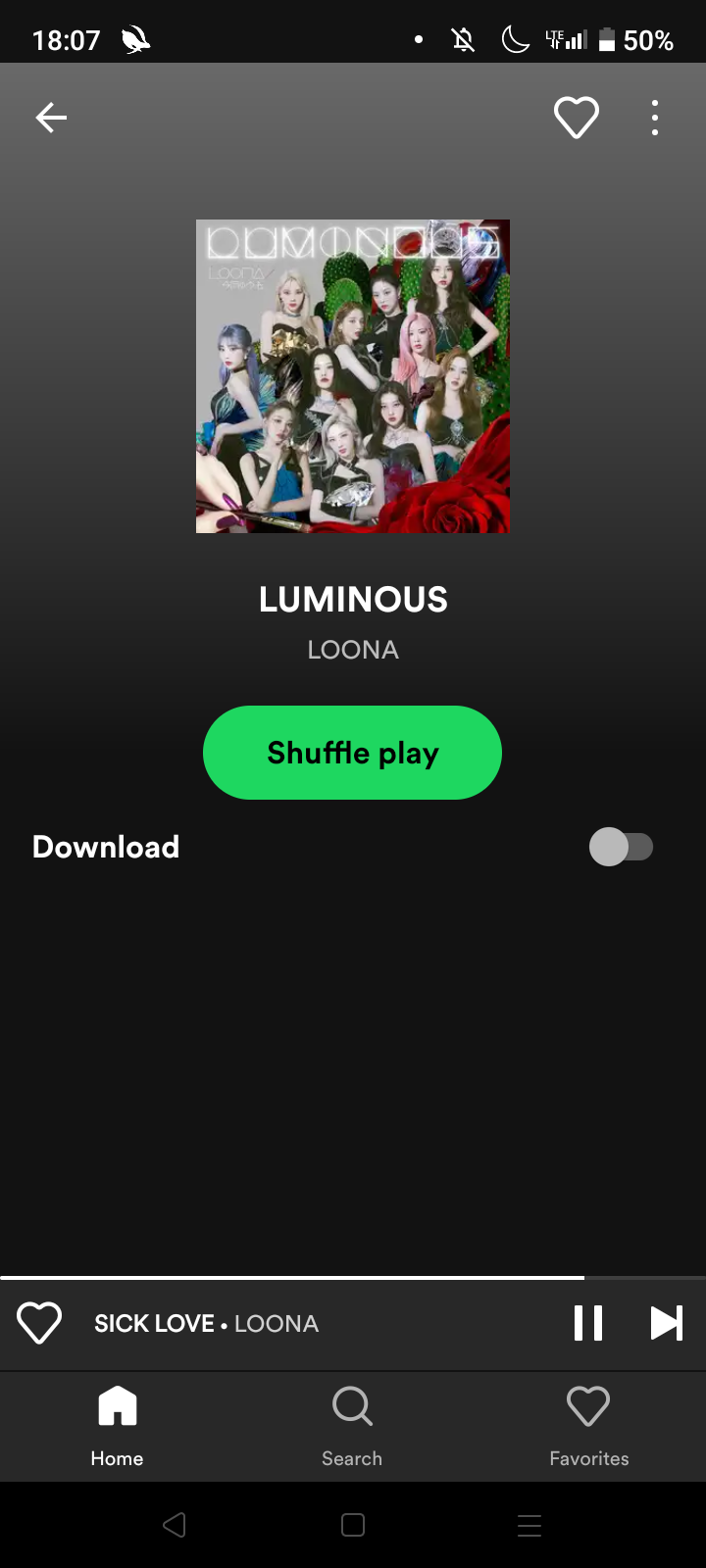Tap the system back button
The width and height of the screenshot is (706, 1568).
175,1525
